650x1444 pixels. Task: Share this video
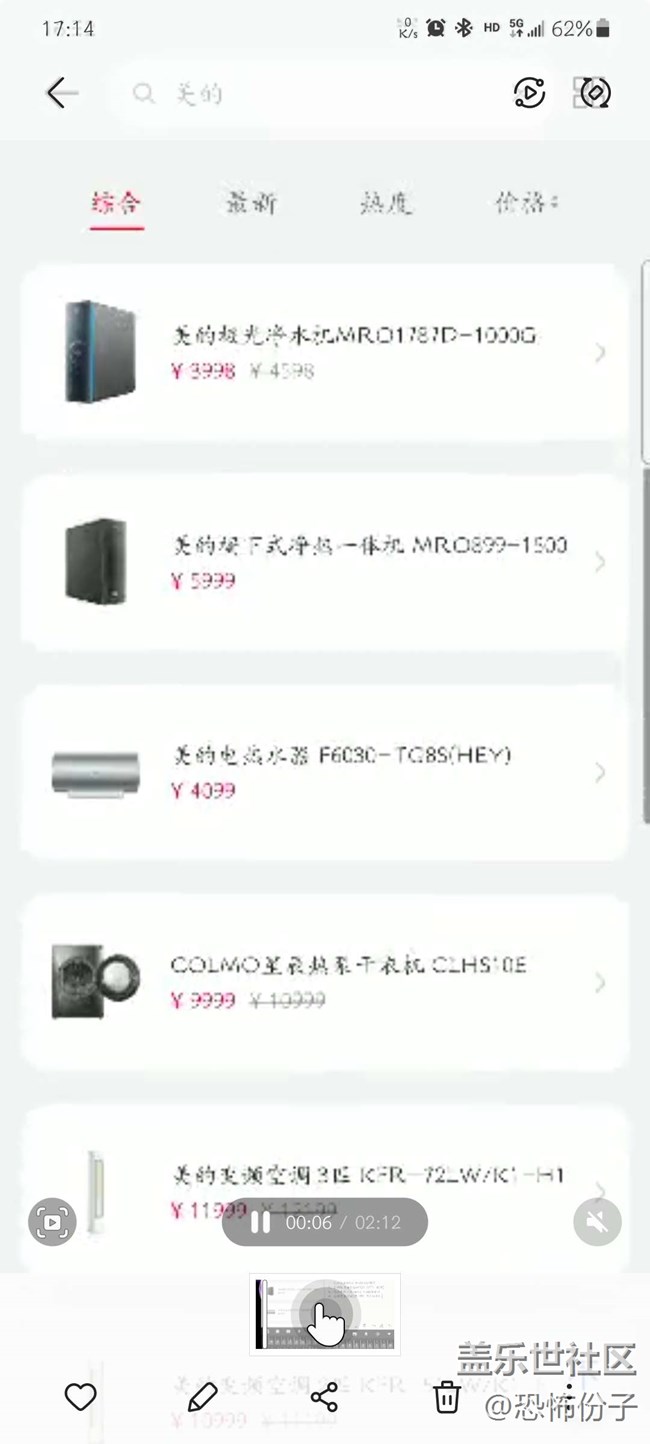324,1396
